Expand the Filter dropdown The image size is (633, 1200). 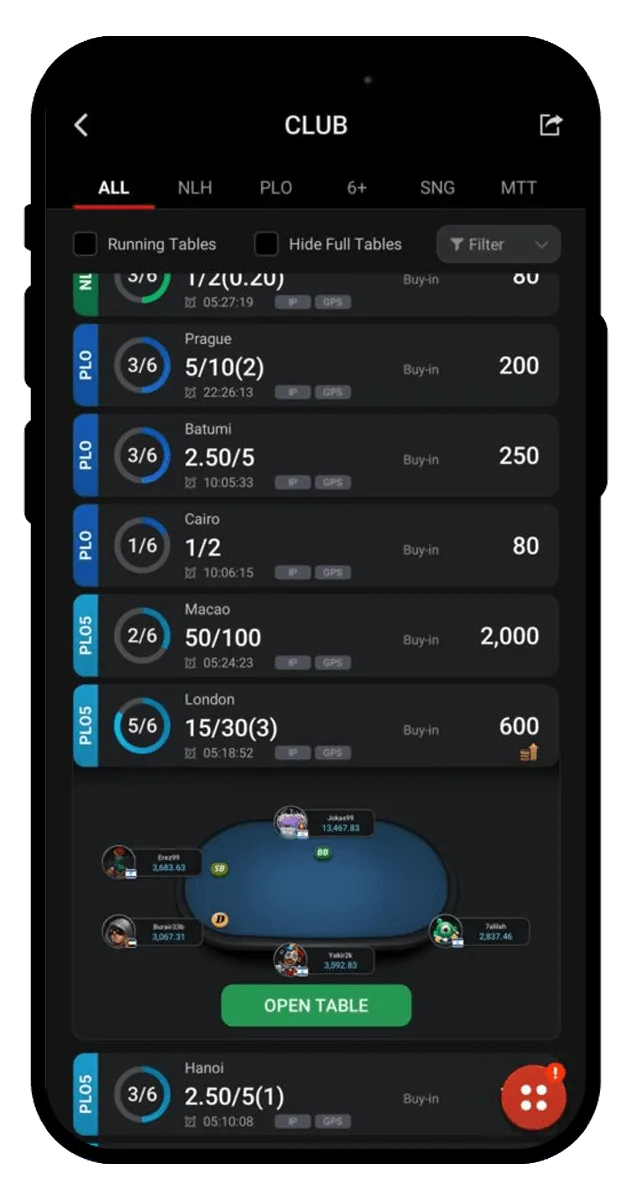tap(498, 244)
